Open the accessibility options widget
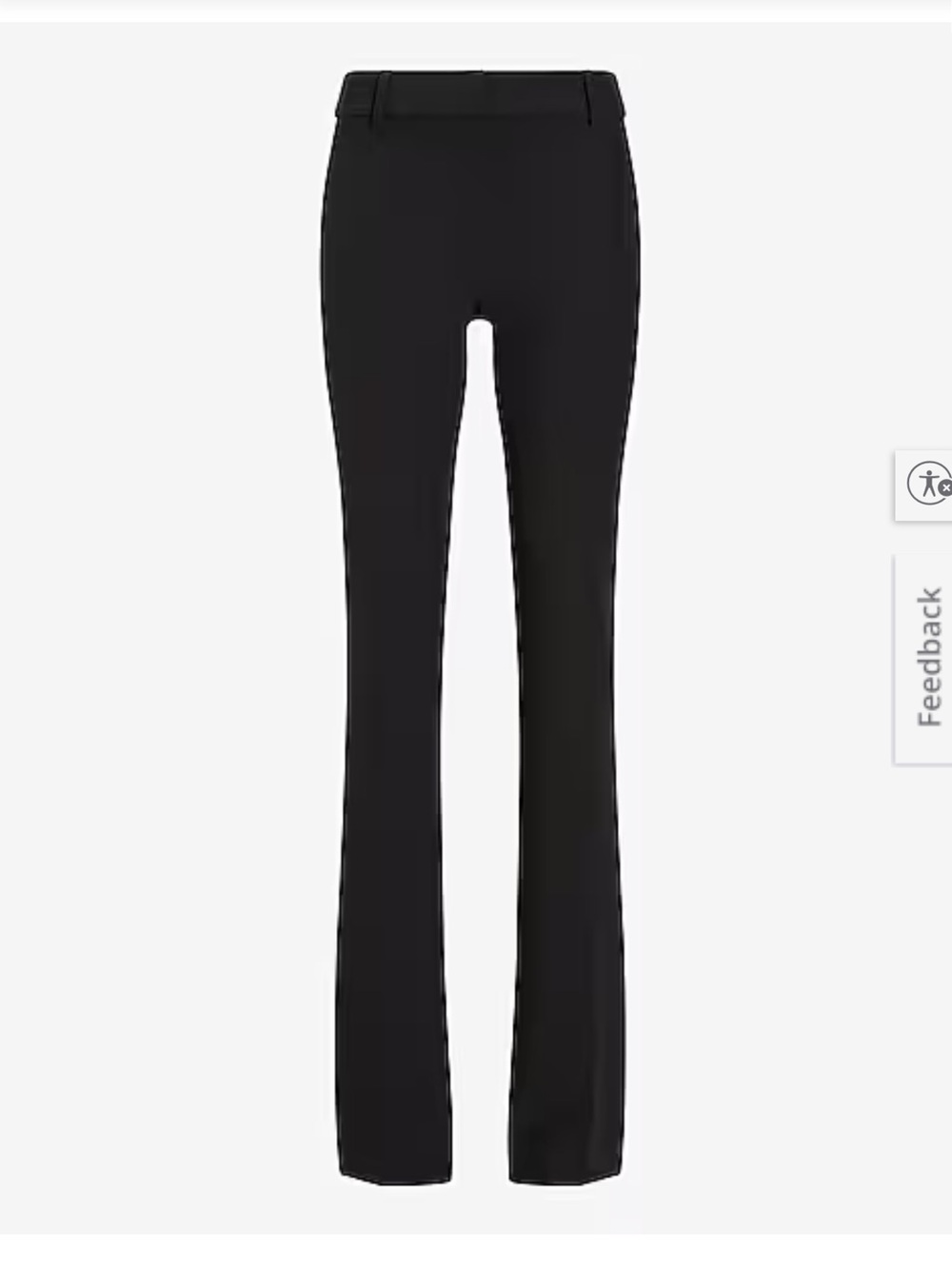Viewport: 952px width, 1269px height. tap(926, 485)
